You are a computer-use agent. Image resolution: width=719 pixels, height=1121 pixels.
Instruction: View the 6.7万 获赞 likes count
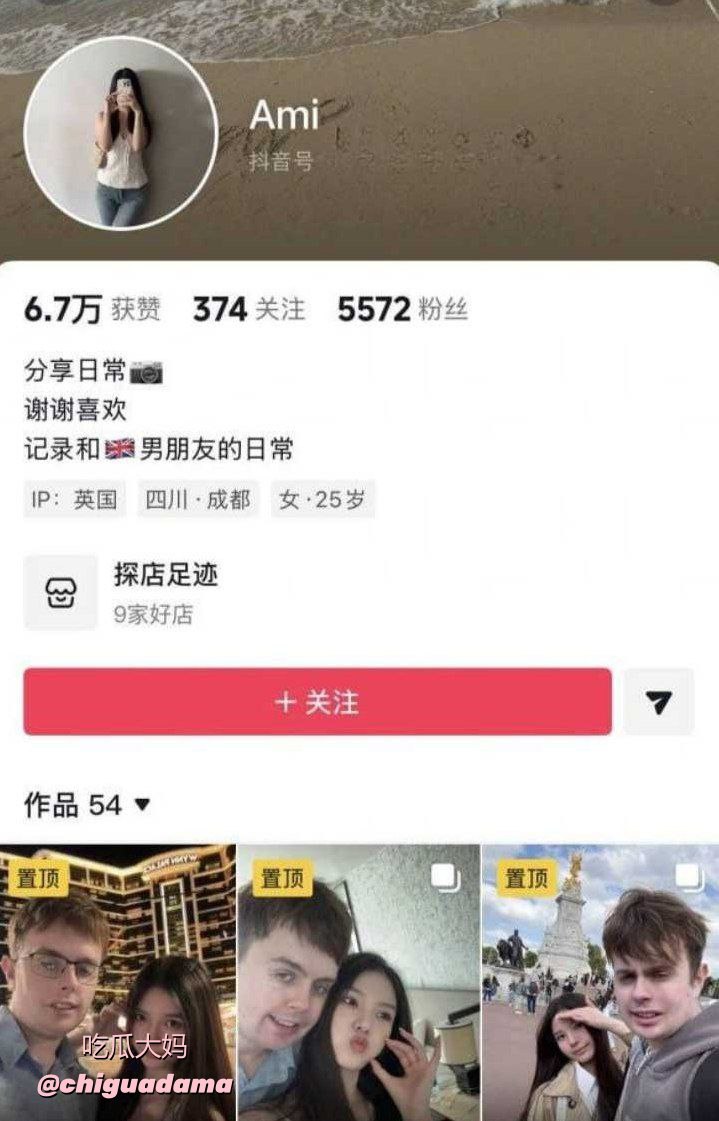click(x=92, y=310)
